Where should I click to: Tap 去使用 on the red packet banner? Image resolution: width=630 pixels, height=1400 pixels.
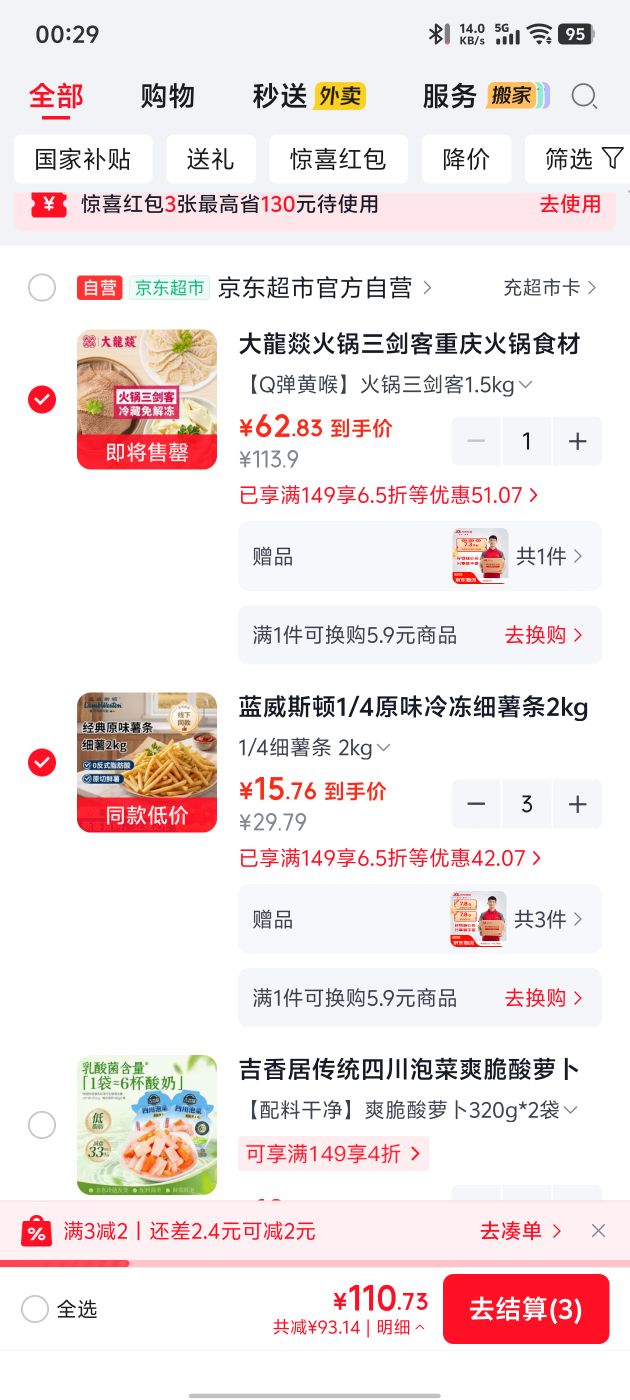tap(570, 204)
